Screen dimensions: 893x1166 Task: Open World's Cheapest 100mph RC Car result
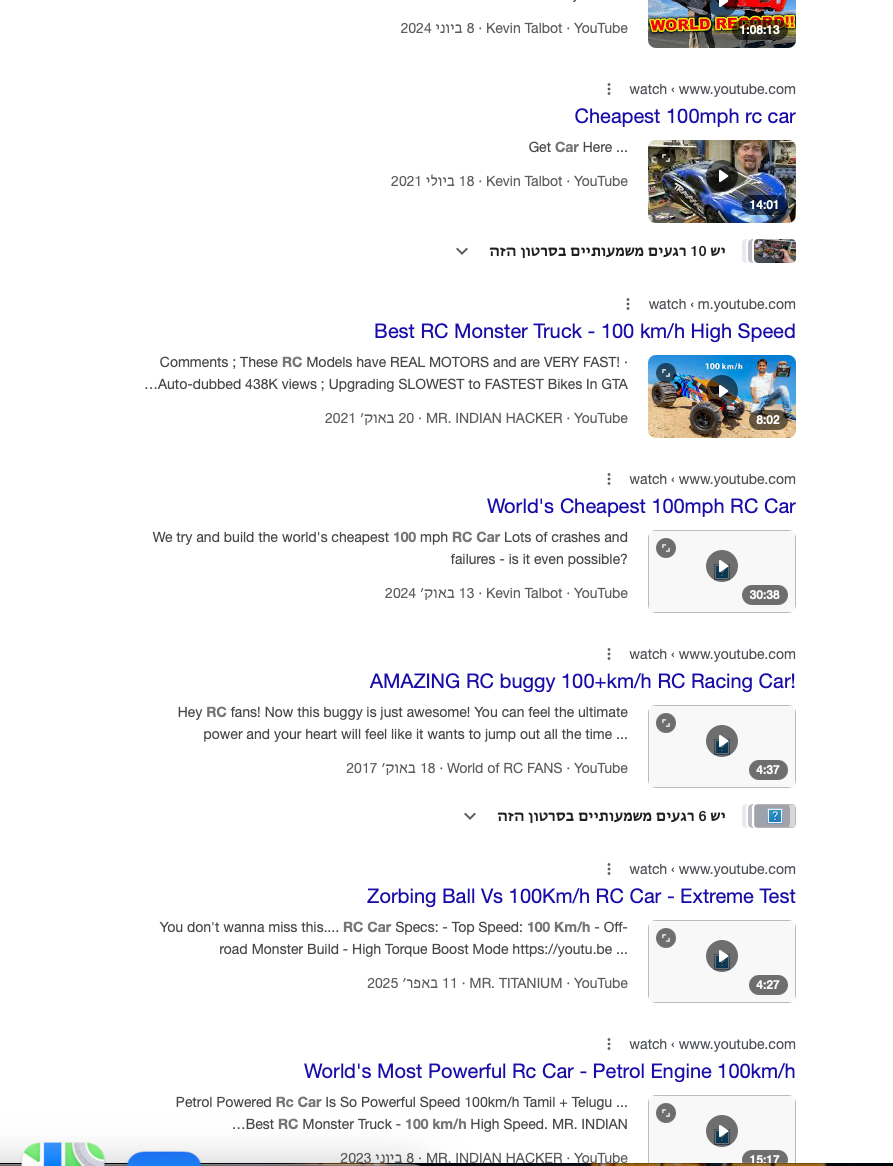(640, 506)
